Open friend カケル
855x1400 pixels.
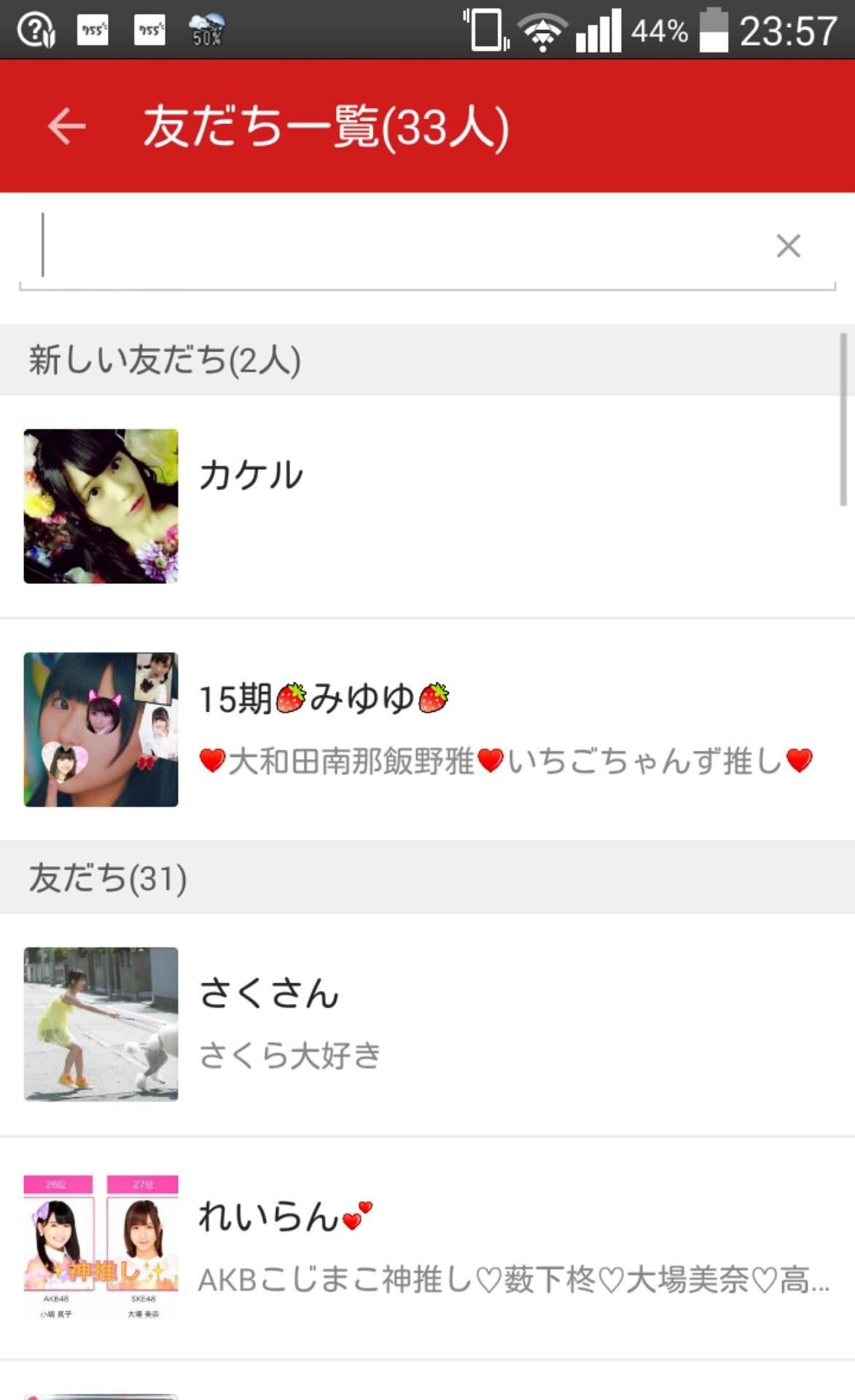click(x=427, y=507)
